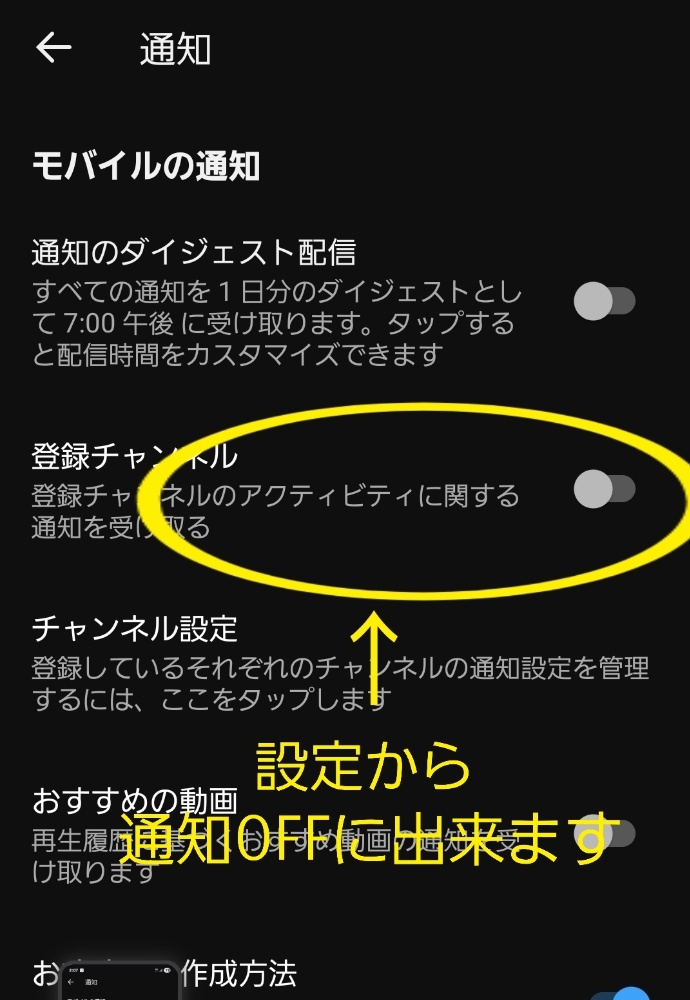Open チャンネル設定

[135, 629]
